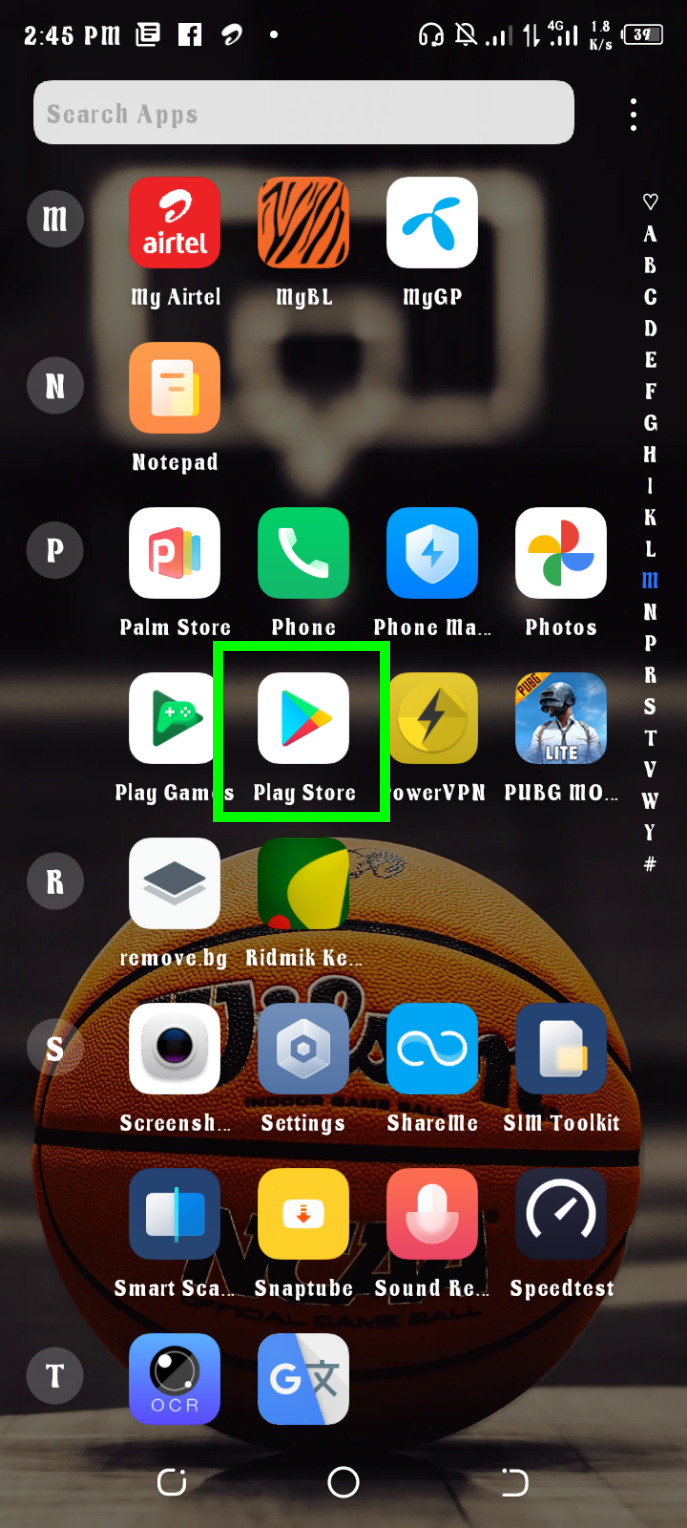Viewport: 687px width, 1528px height.
Task: Open the three-dot overflow menu
Action: click(x=634, y=115)
